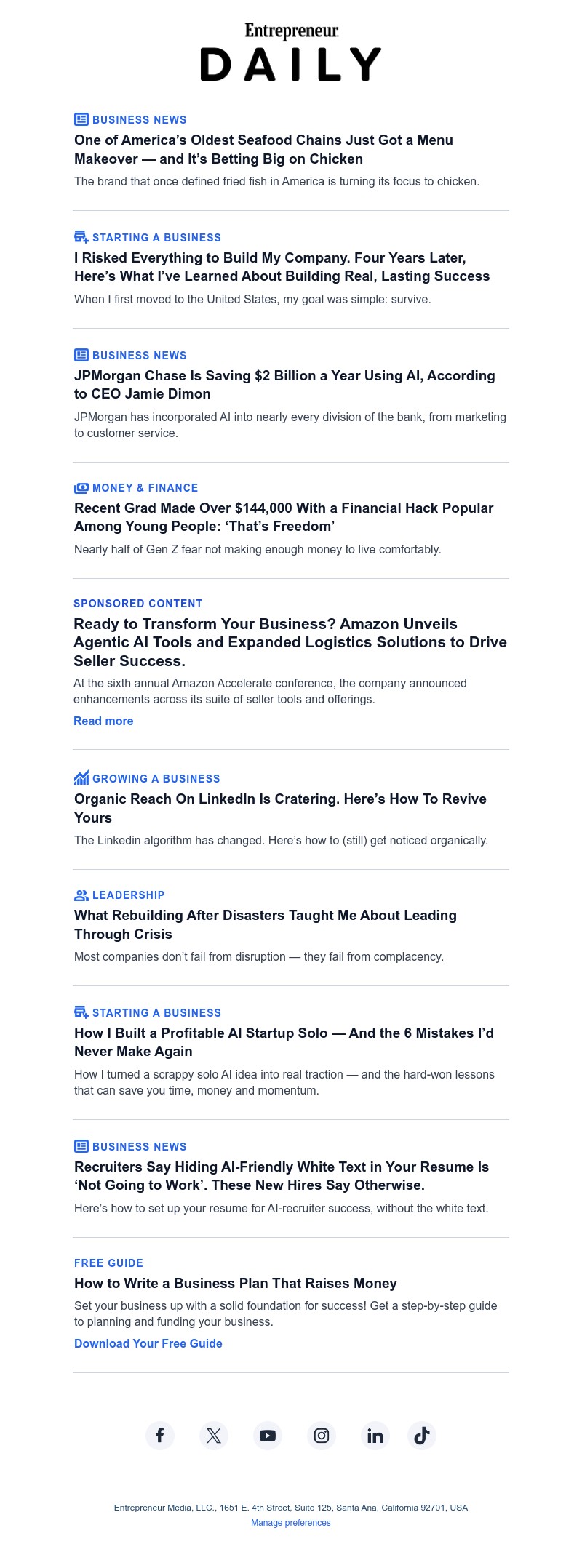Tap Read more under sponsored content

(103, 721)
